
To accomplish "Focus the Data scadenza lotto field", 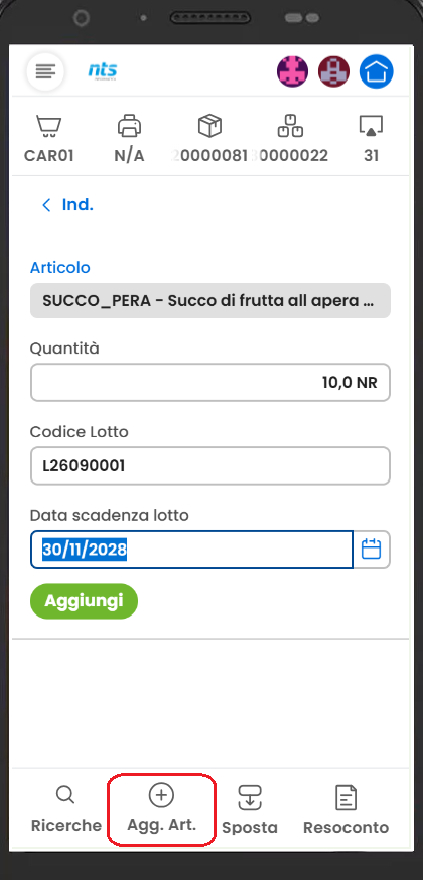I will 191,549.
